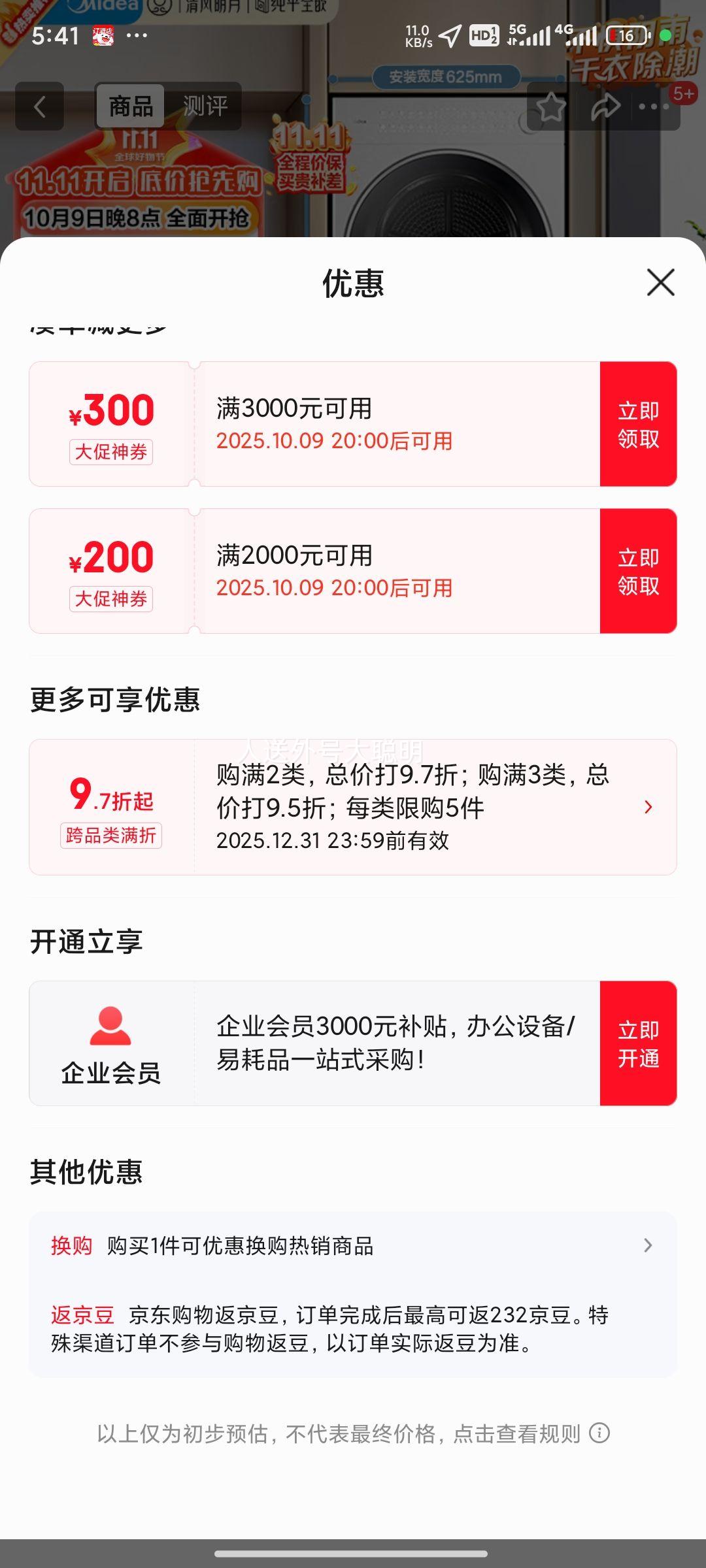Activate 企业会员 with 立即开通

click(x=638, y=1043)
